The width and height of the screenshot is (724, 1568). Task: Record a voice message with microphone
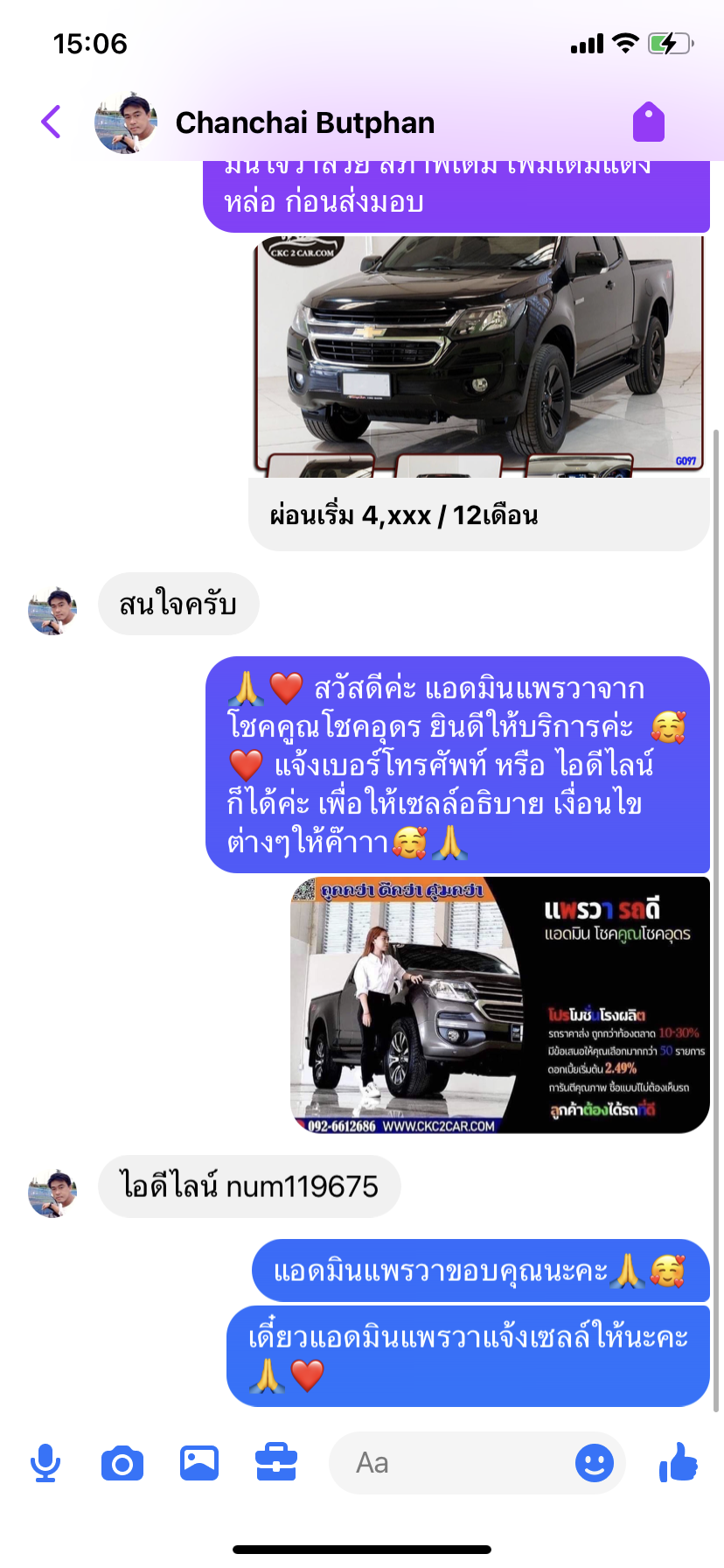coord(45,1463)
